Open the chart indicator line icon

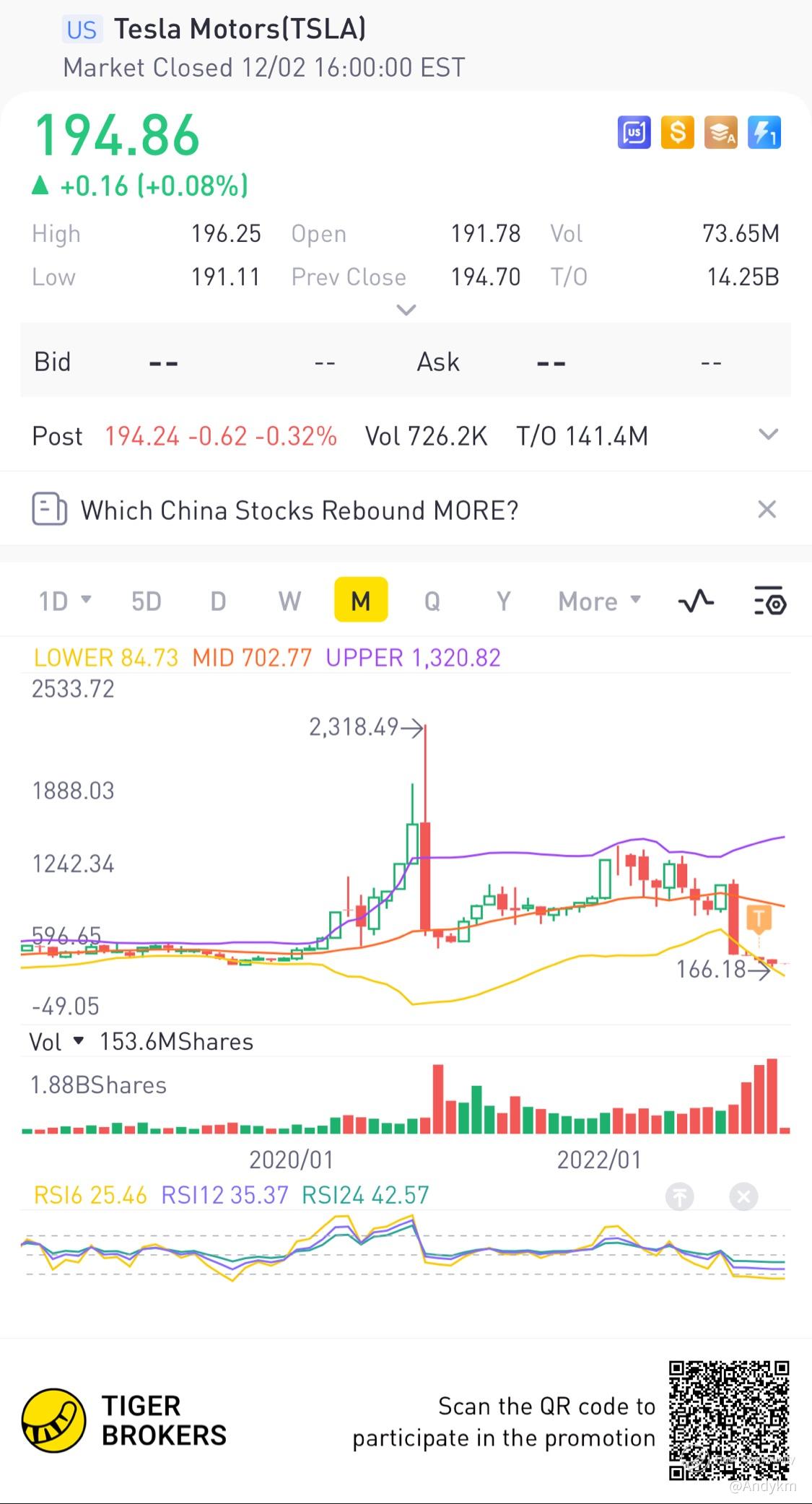coord(696,601)
